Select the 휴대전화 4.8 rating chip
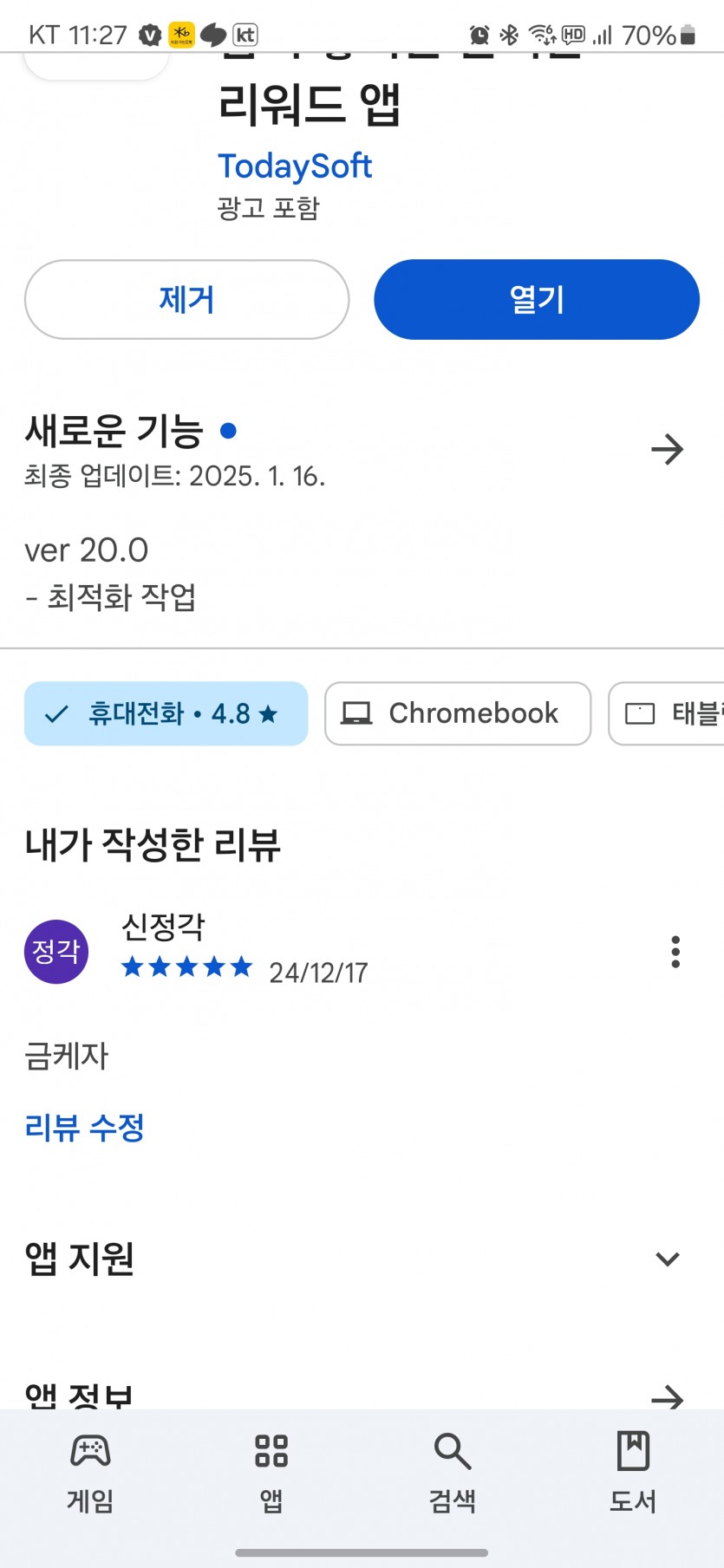The width and height of the screenshot is (724, 1568). 166,713
